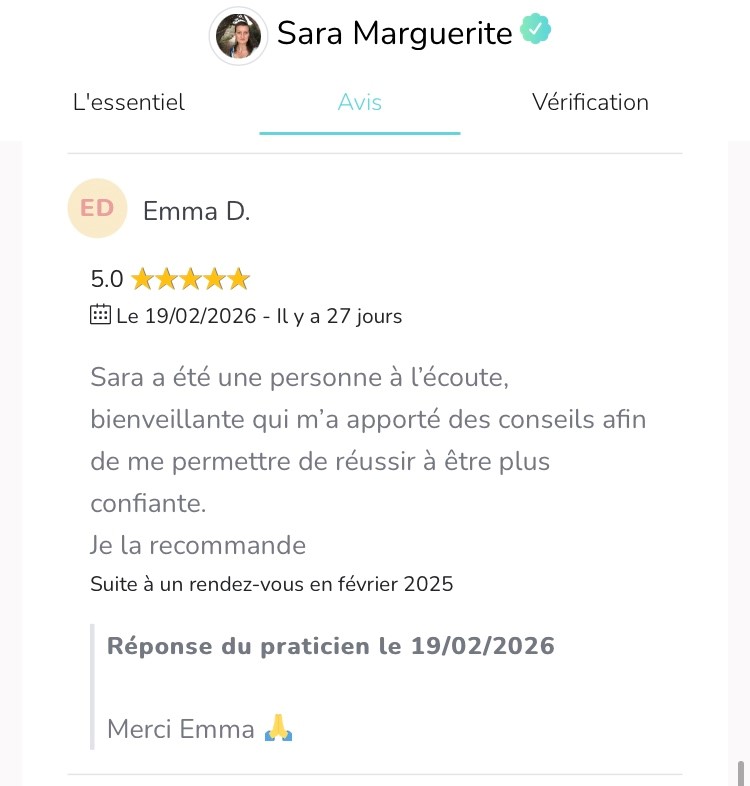The height and width of the screenshot is (786, 750).
Task: Click the practitioner name Sara Marguerite
Action: pyautogui.click(x=395, y=32)
